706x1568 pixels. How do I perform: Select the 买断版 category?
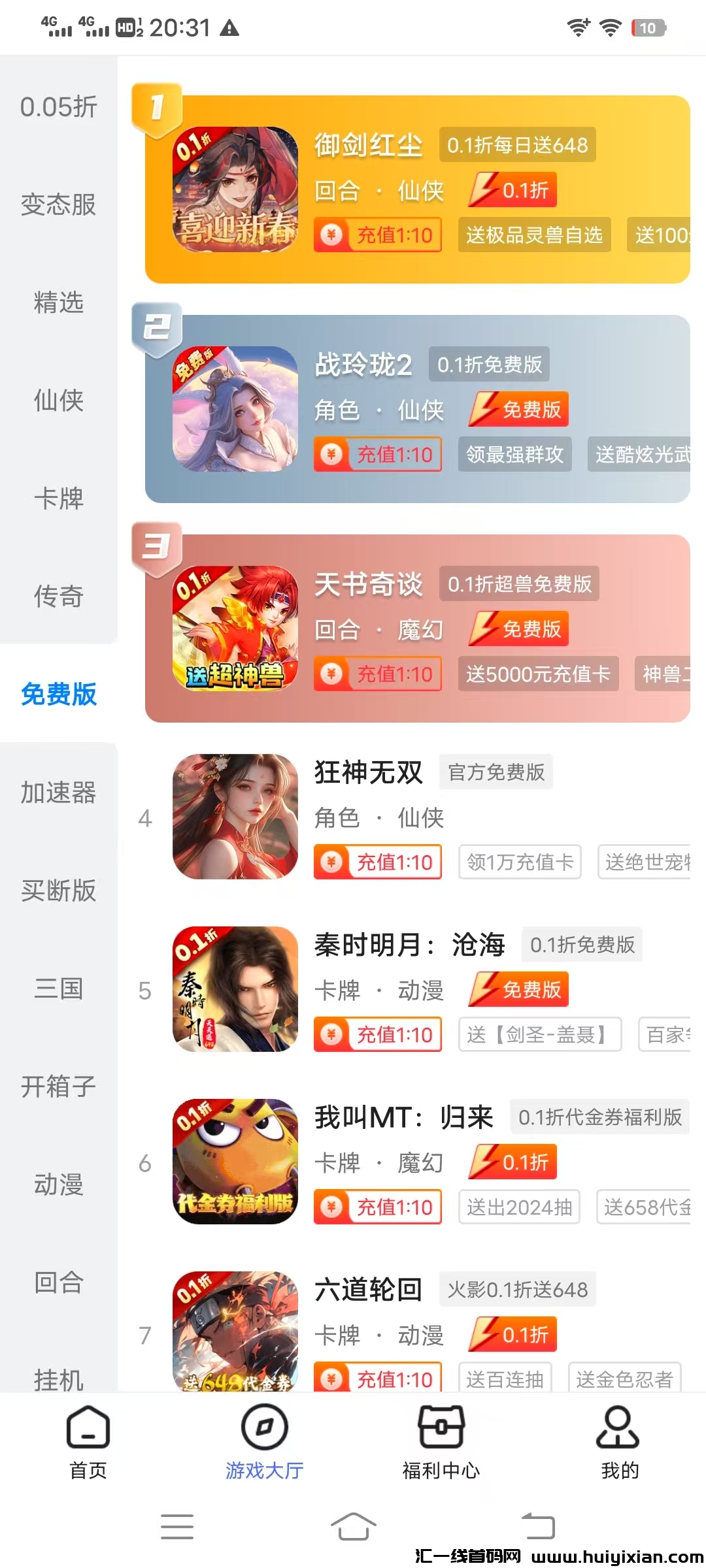point(59,890)
